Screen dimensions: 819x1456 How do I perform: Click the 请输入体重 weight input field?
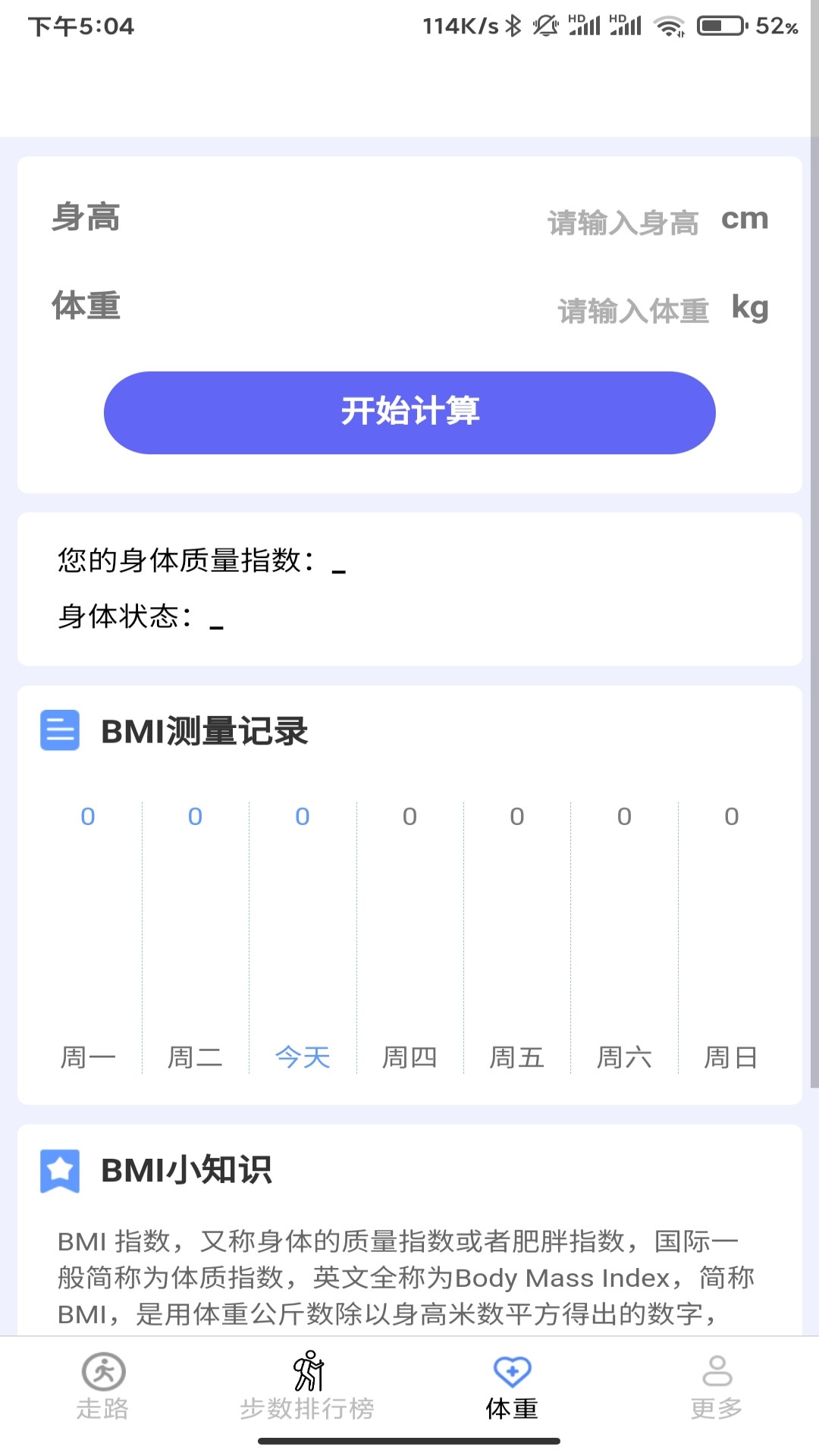pos(632,309)
